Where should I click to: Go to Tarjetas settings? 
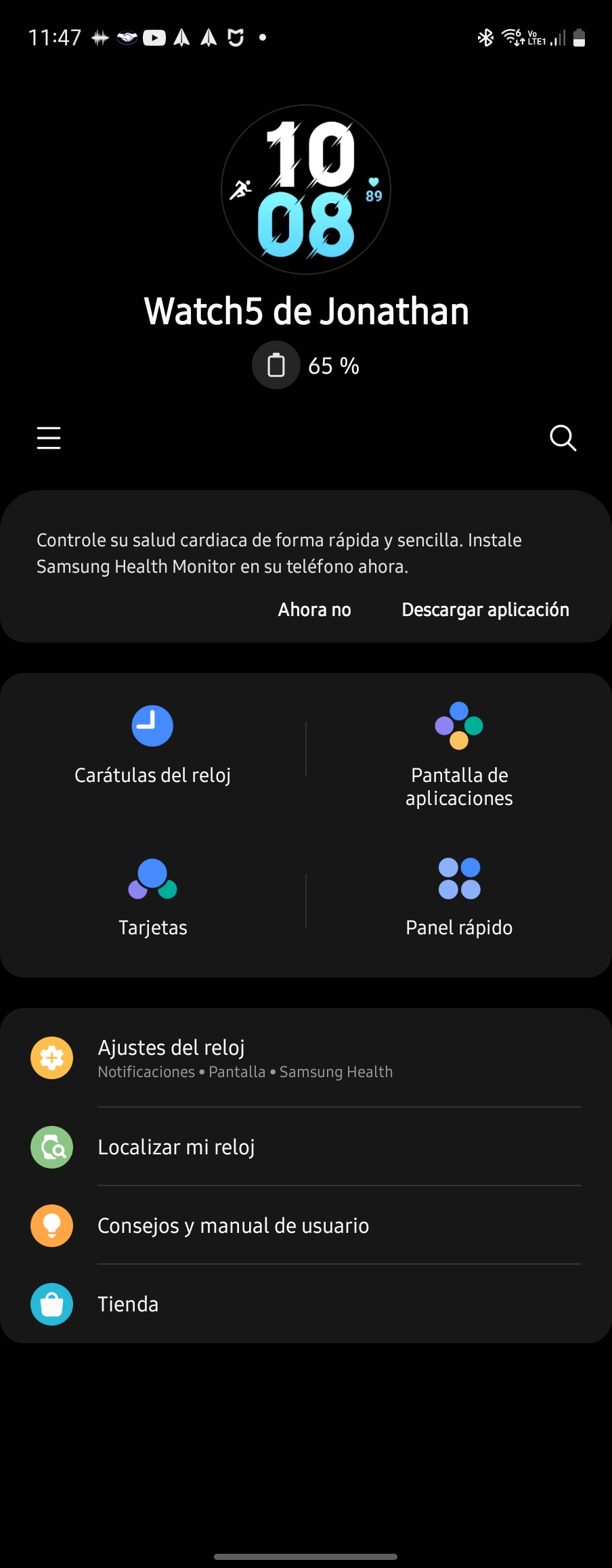[x=153, y=898]
